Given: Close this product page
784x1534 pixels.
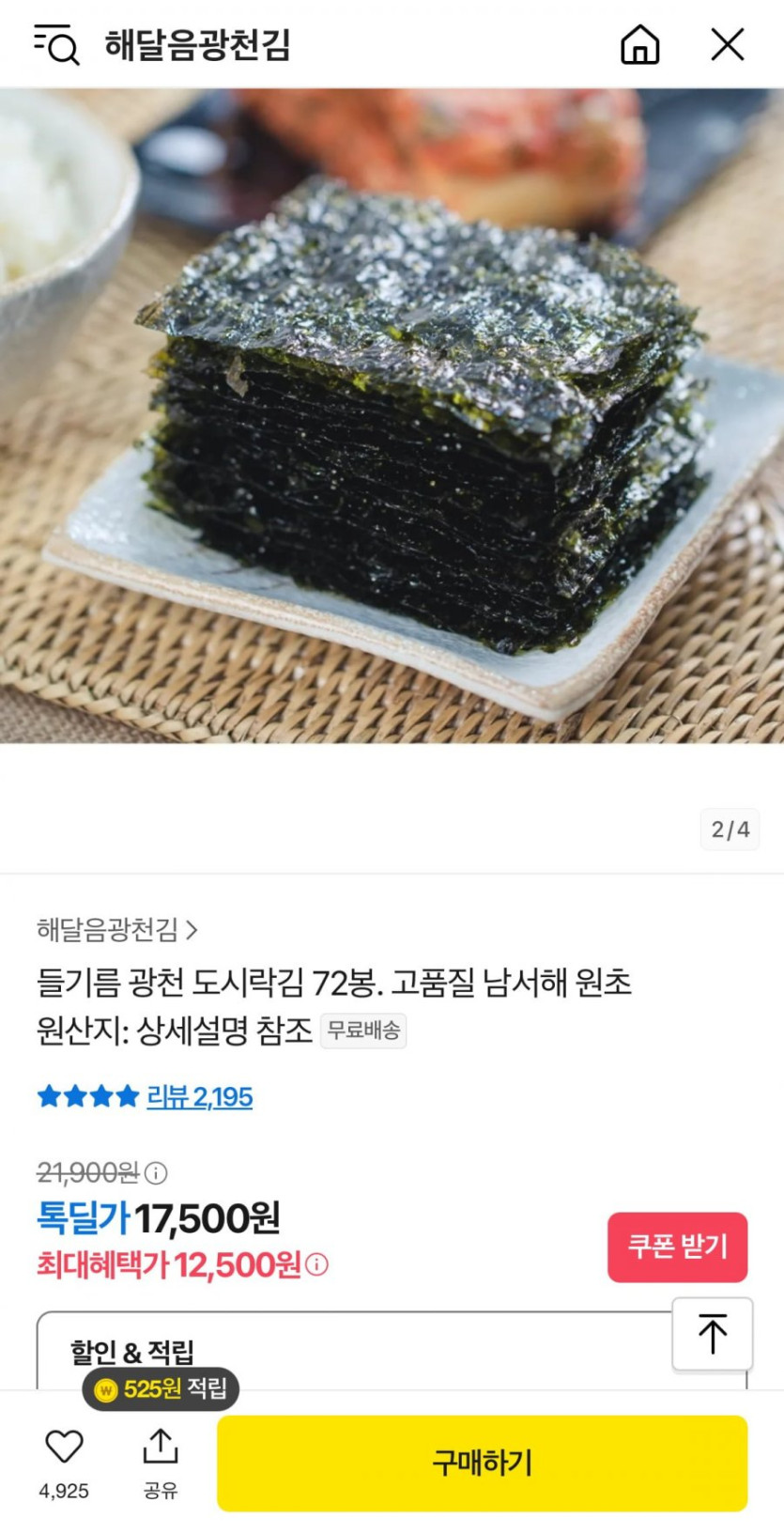Looking at the screenshot, I should tap(727, 44).
